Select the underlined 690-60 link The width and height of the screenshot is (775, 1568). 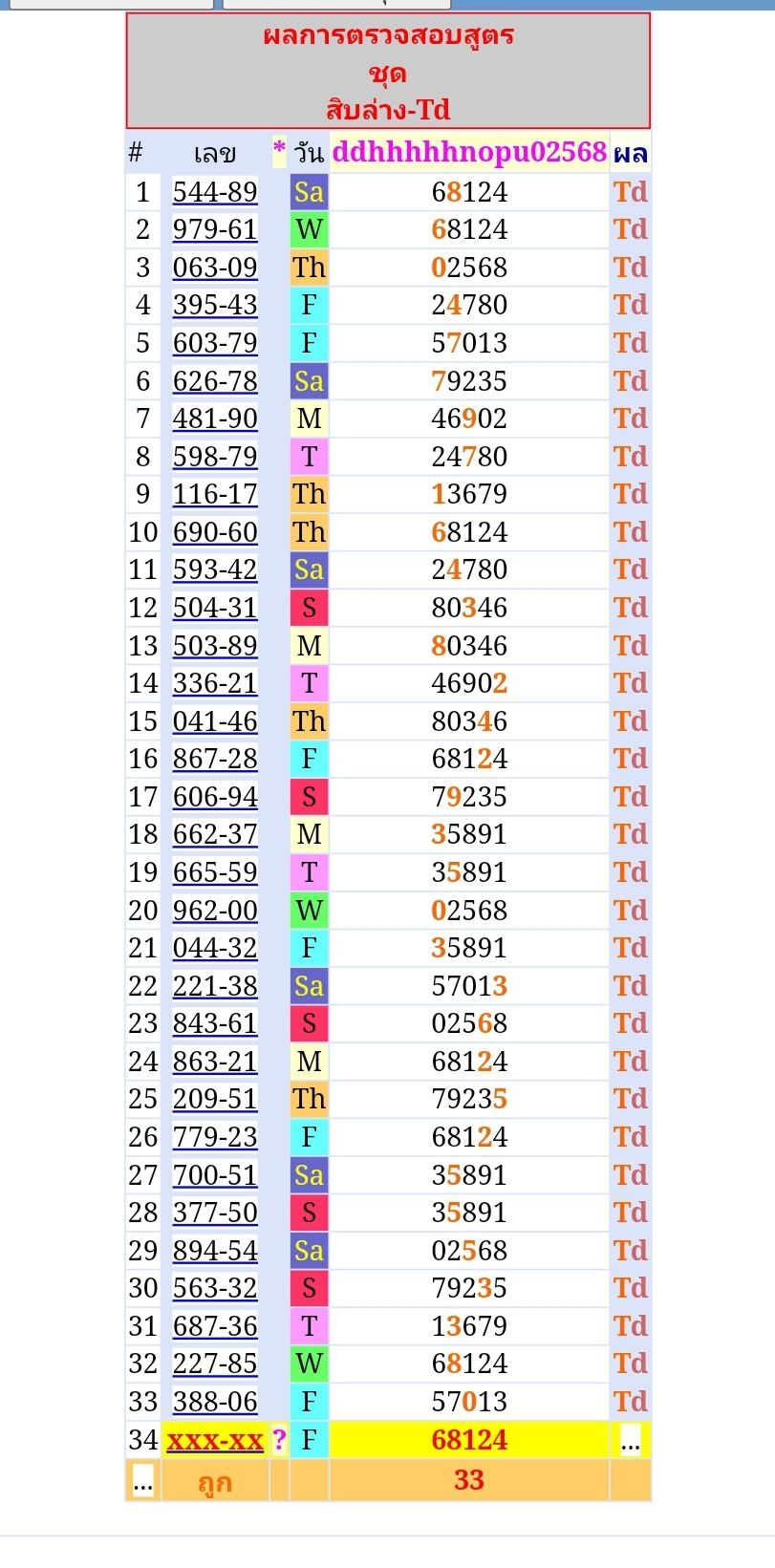click(215, 532)
